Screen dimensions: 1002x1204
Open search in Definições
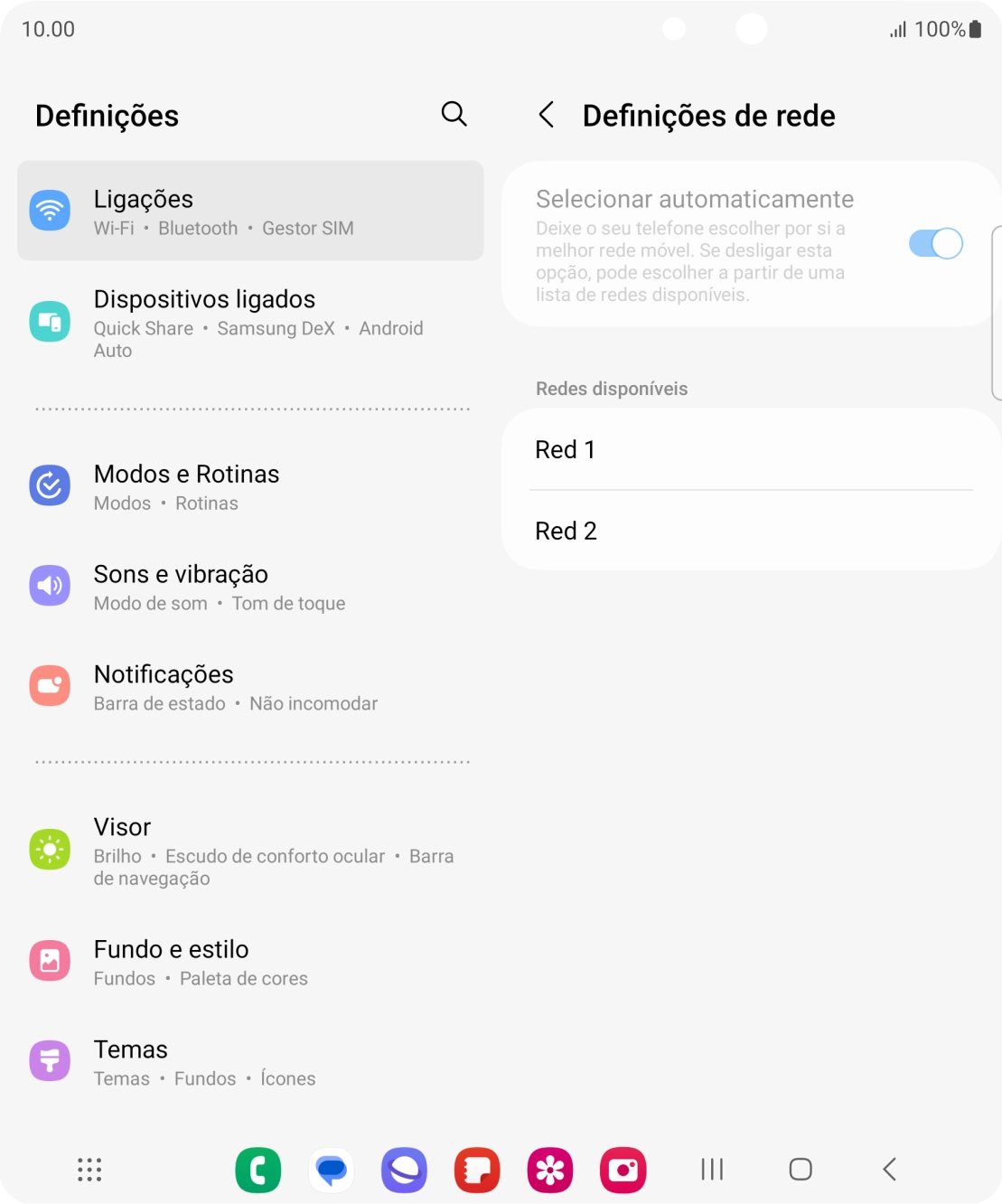click(x=454, y=114)
